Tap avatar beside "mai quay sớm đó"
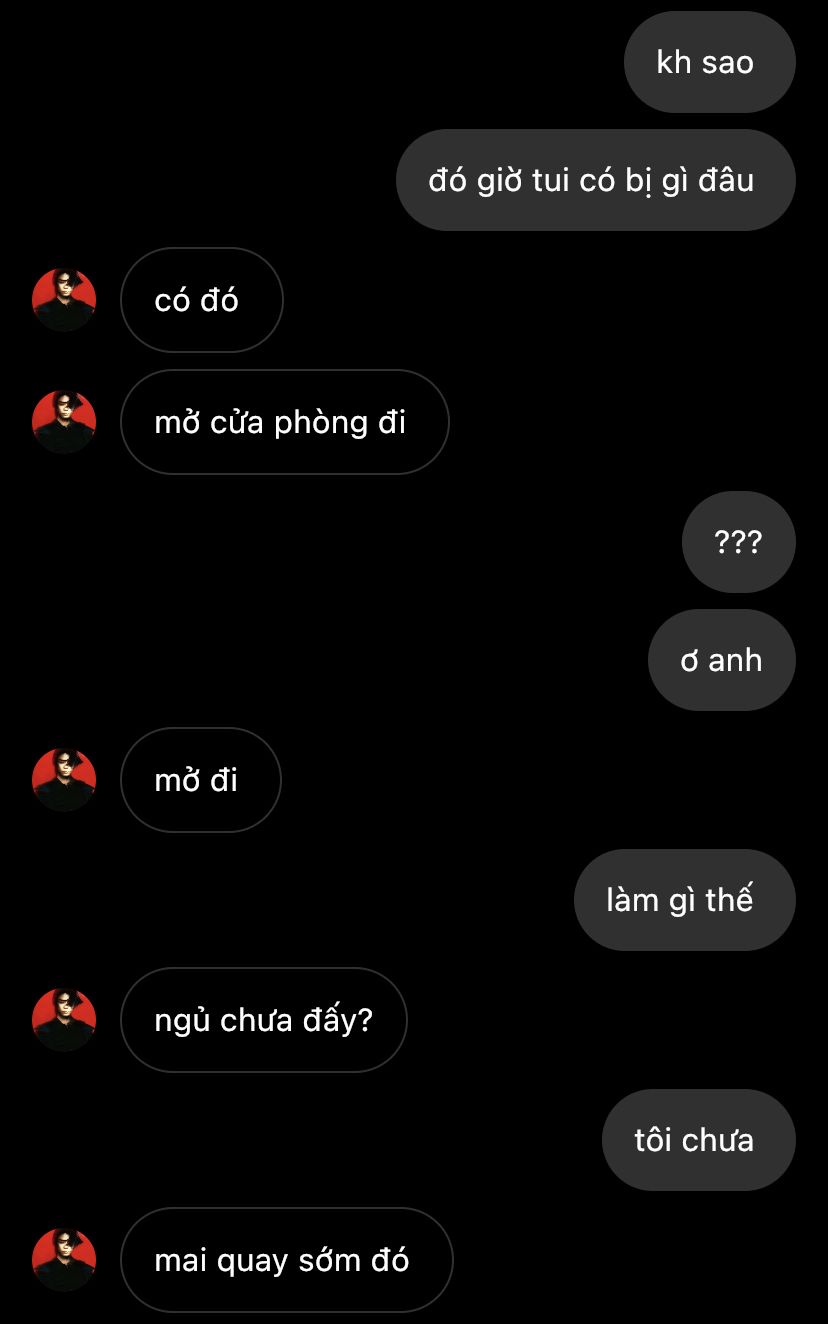The height and width of the screenshot is (1324, 828). click(x=64, y=1260)
